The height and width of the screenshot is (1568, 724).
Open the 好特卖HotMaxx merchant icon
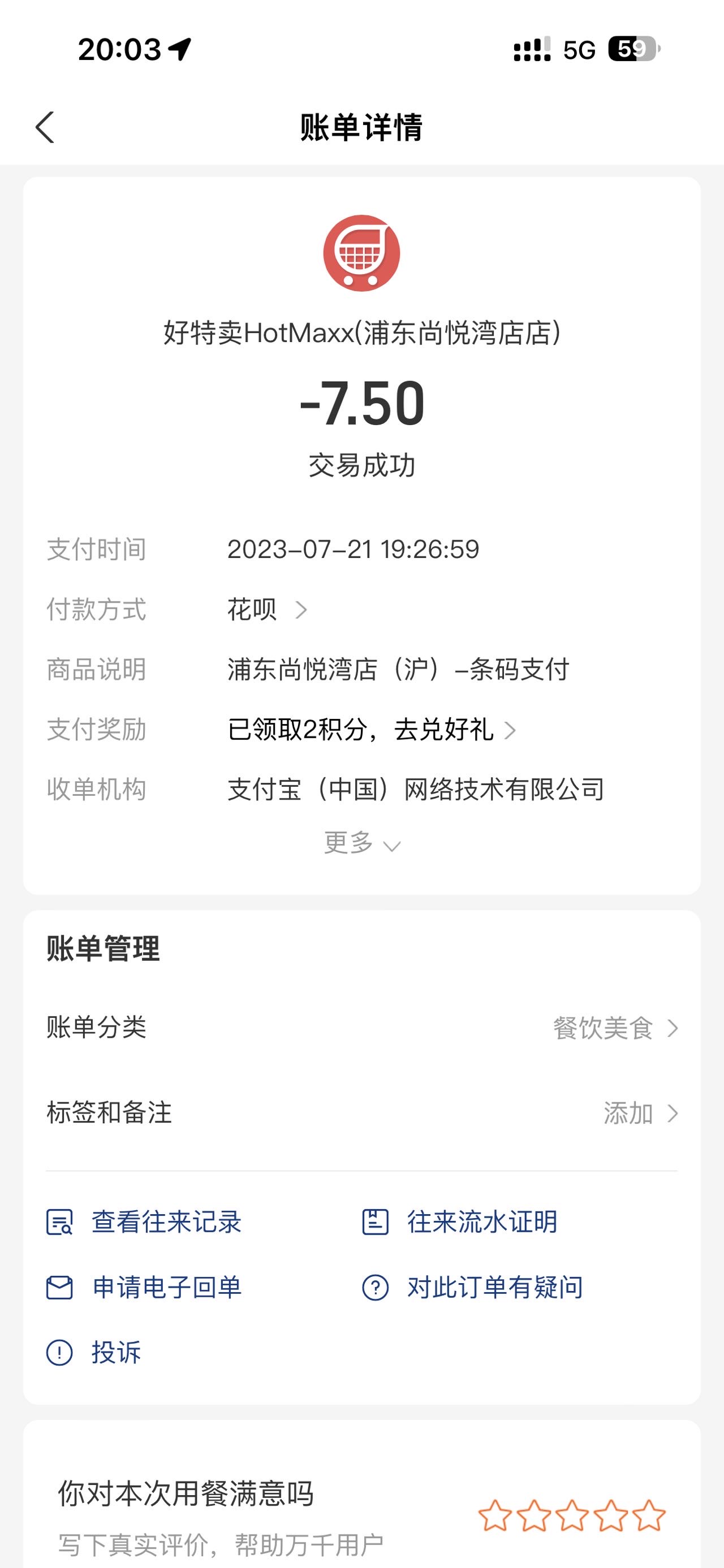coord(361,253)
